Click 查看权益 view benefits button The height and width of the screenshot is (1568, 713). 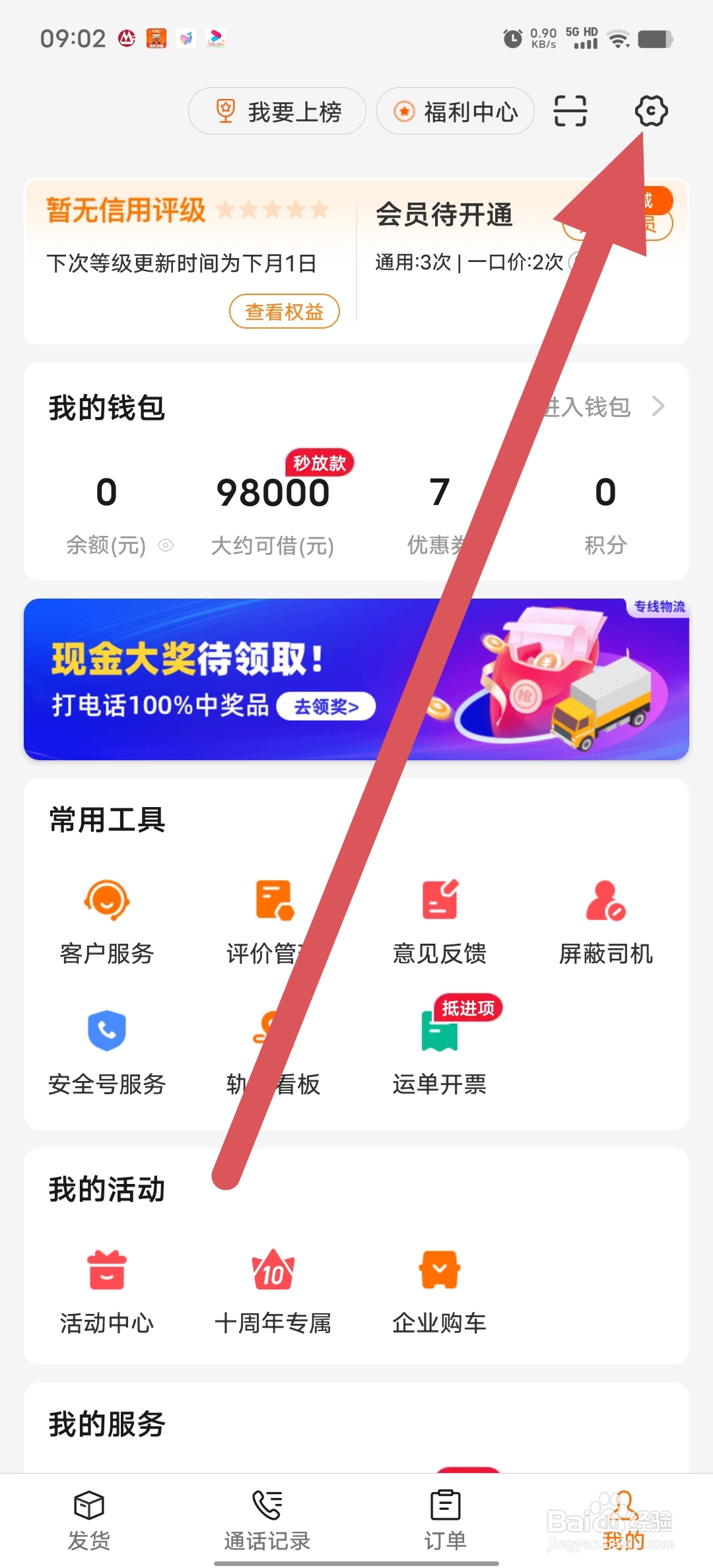click(284, 311)
